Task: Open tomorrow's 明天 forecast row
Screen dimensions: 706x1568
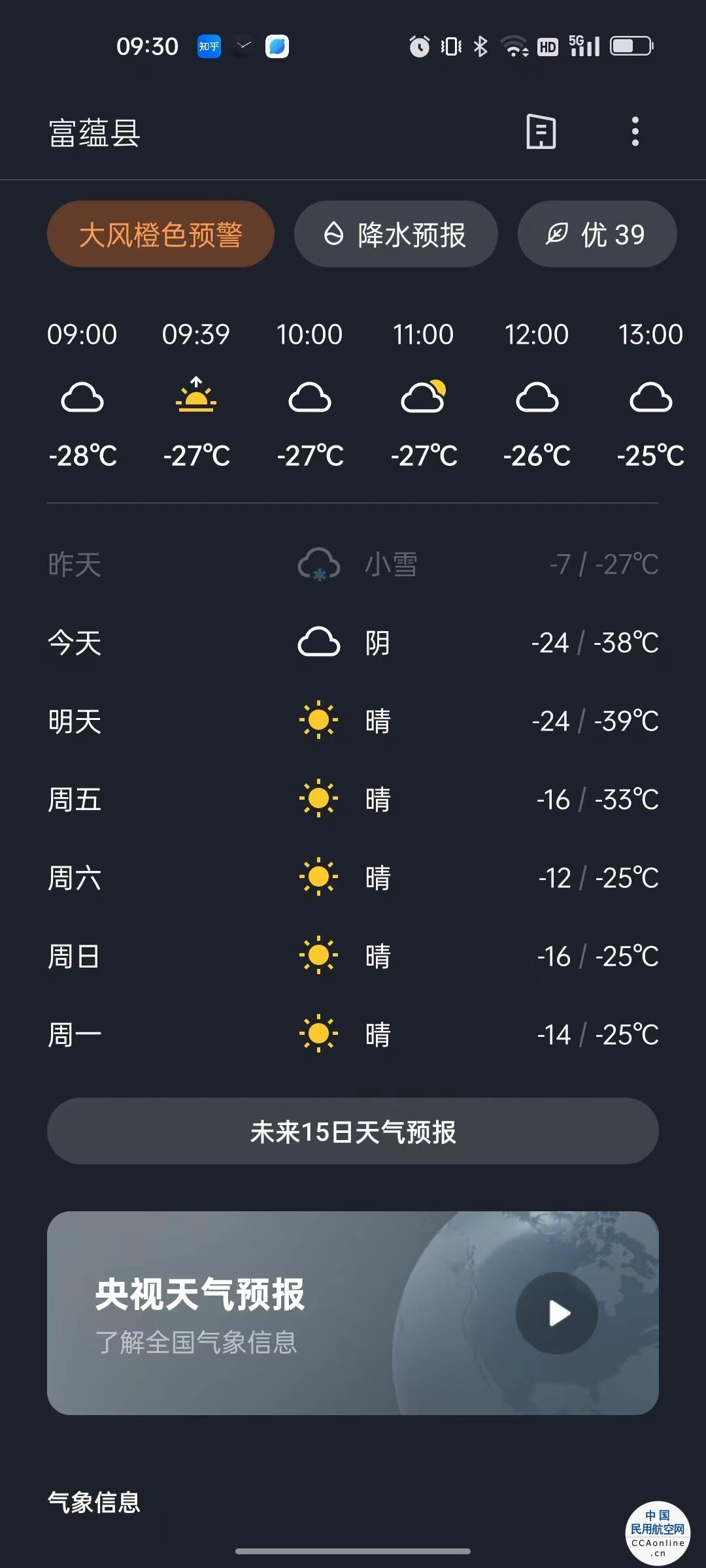Action: tap(353, 721)
